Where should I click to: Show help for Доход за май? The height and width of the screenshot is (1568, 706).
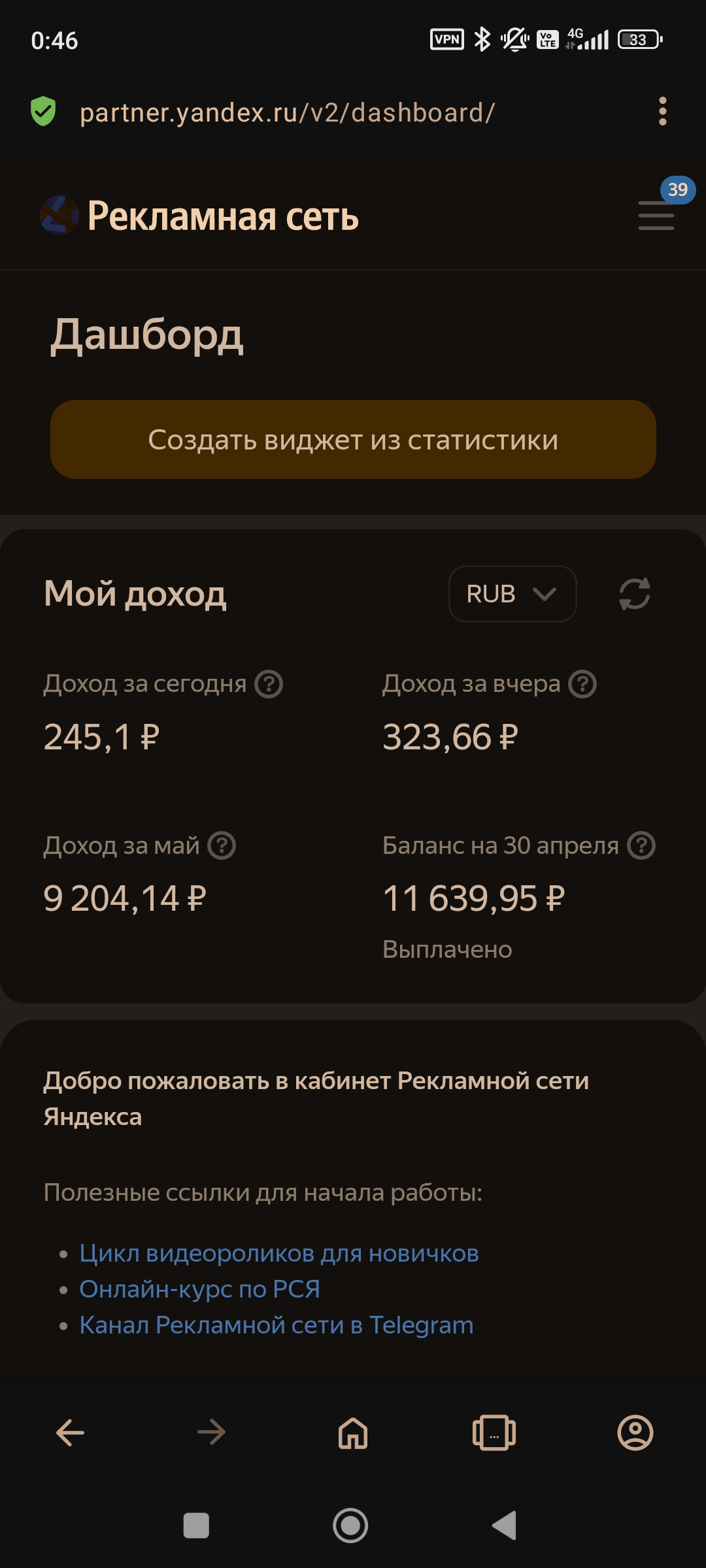[x=222, y=845]
